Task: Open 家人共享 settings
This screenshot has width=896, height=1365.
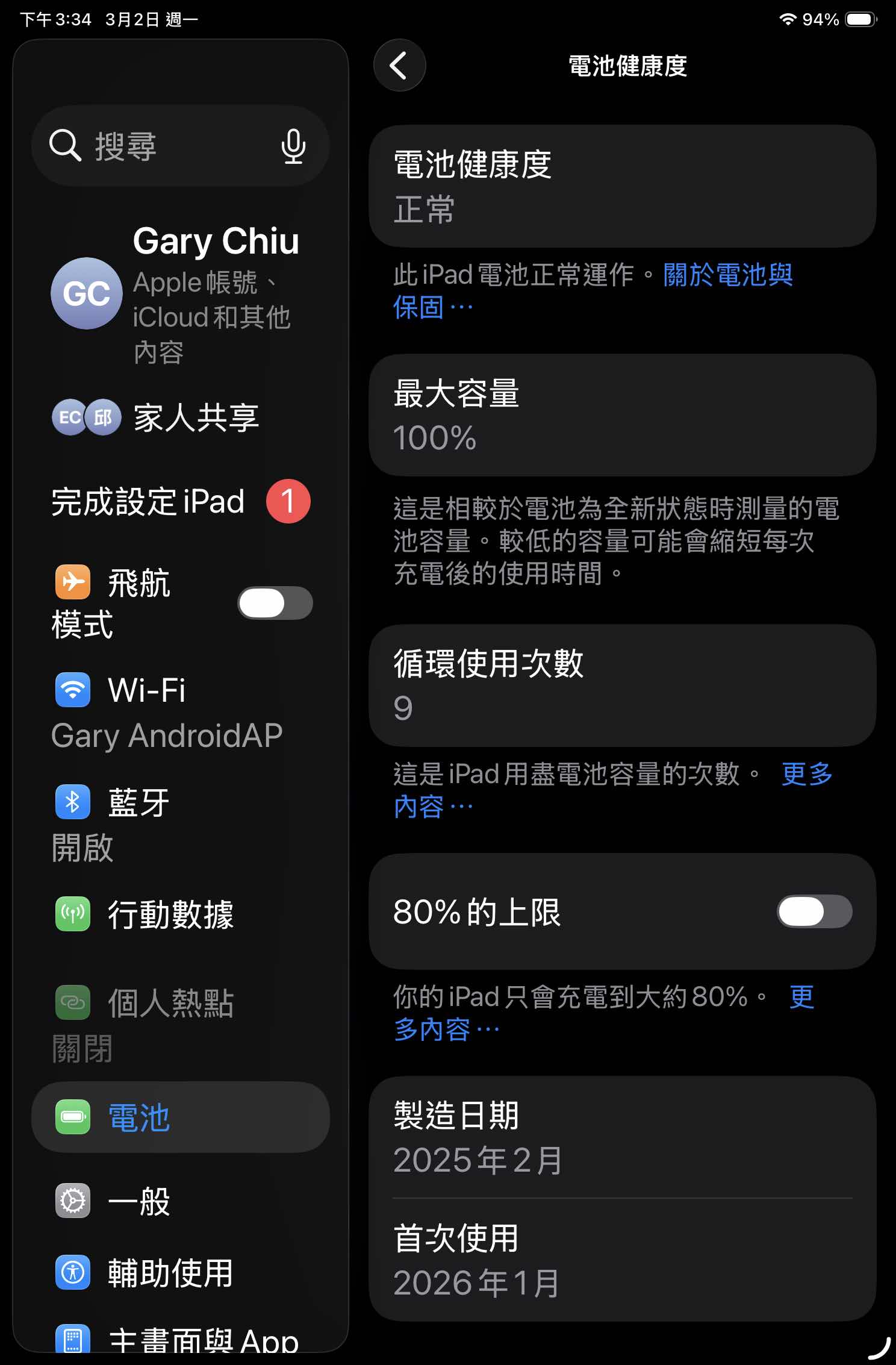Action: click(181, 417)
